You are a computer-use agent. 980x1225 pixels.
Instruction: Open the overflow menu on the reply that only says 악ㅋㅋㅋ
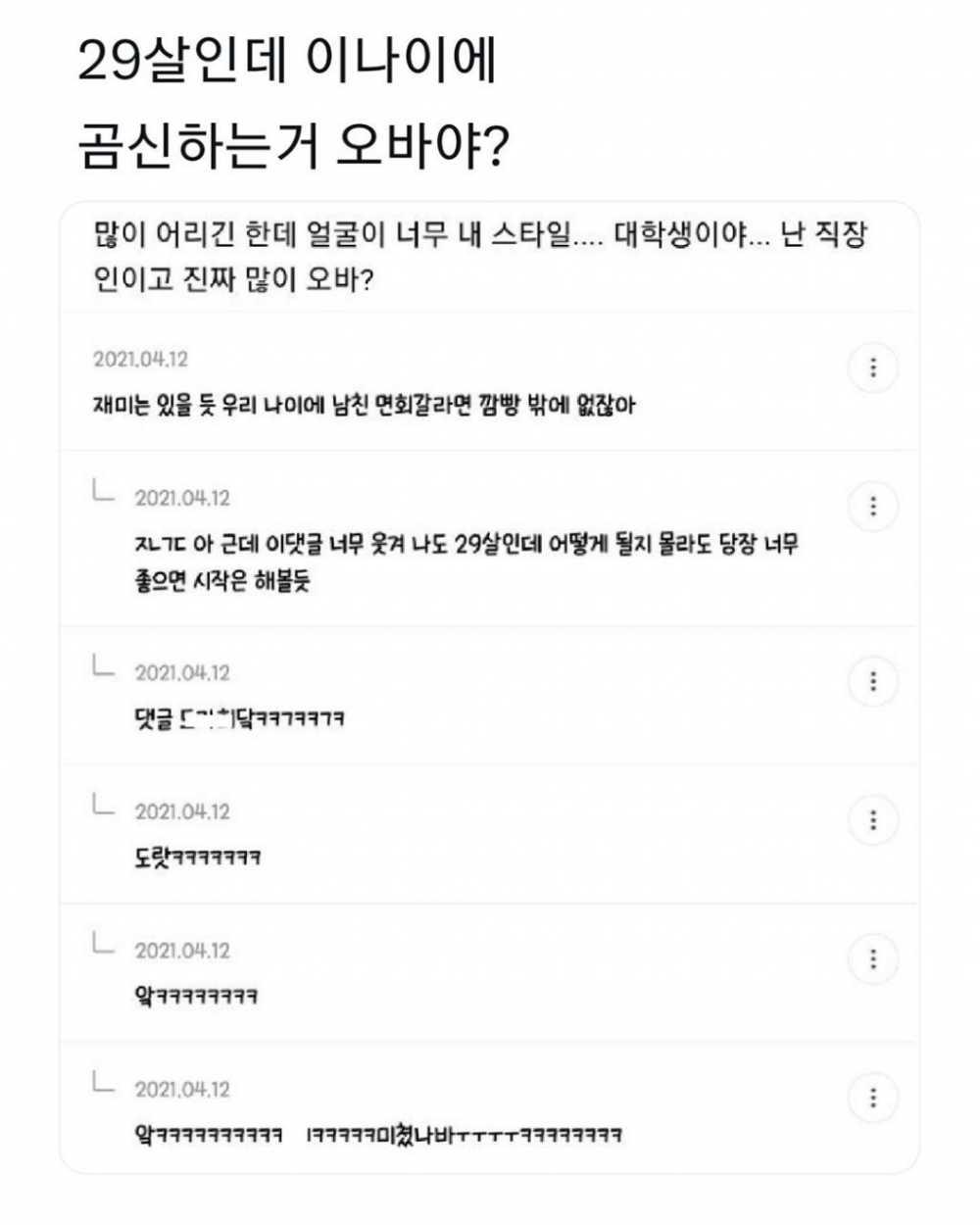pos(872,958)
